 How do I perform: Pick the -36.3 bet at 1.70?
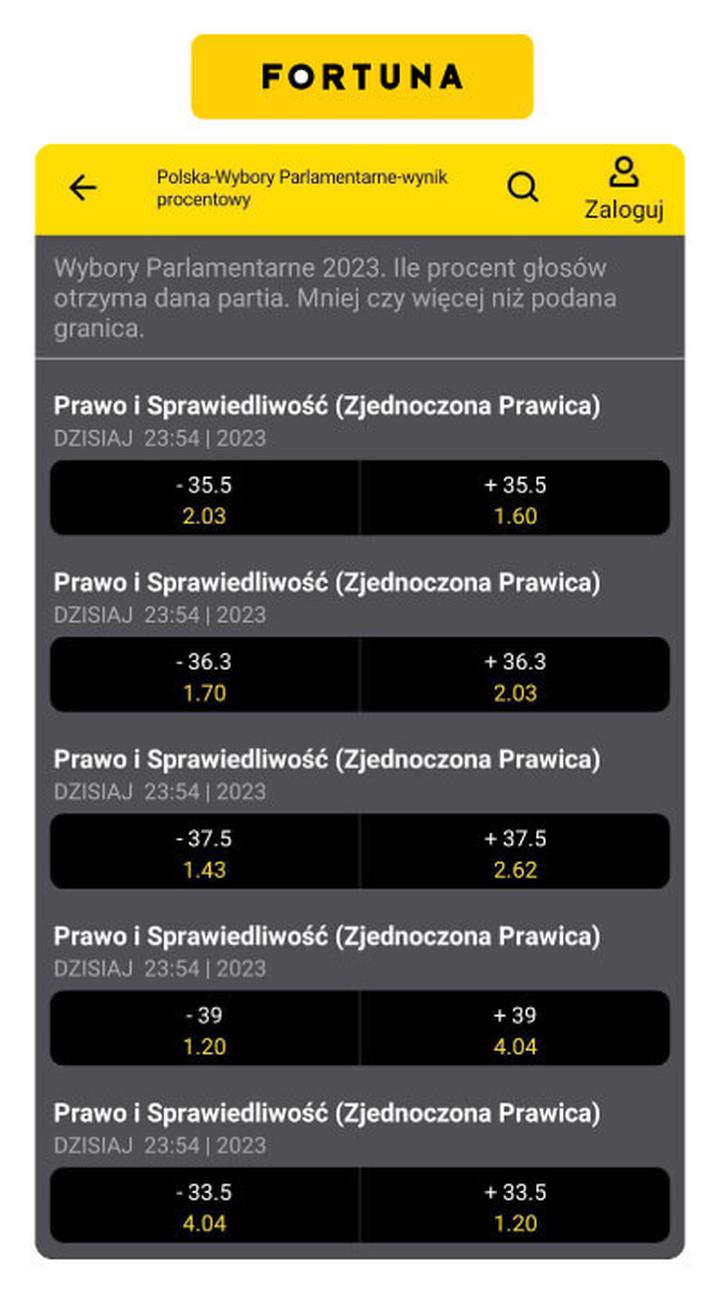(204, 675)
